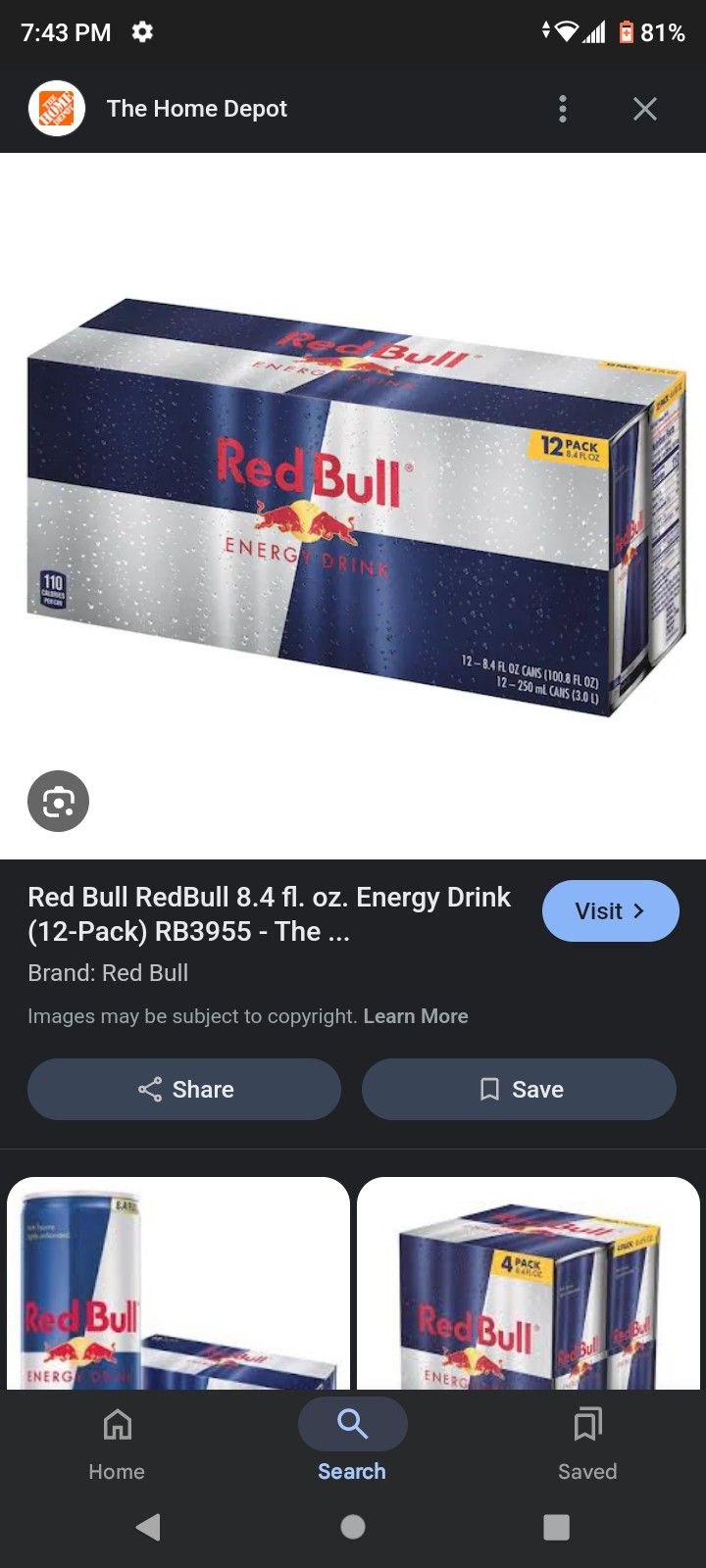The image size is (706, 1568).
Task: Open the recent apps switcher
Action: click(556, 1527)
